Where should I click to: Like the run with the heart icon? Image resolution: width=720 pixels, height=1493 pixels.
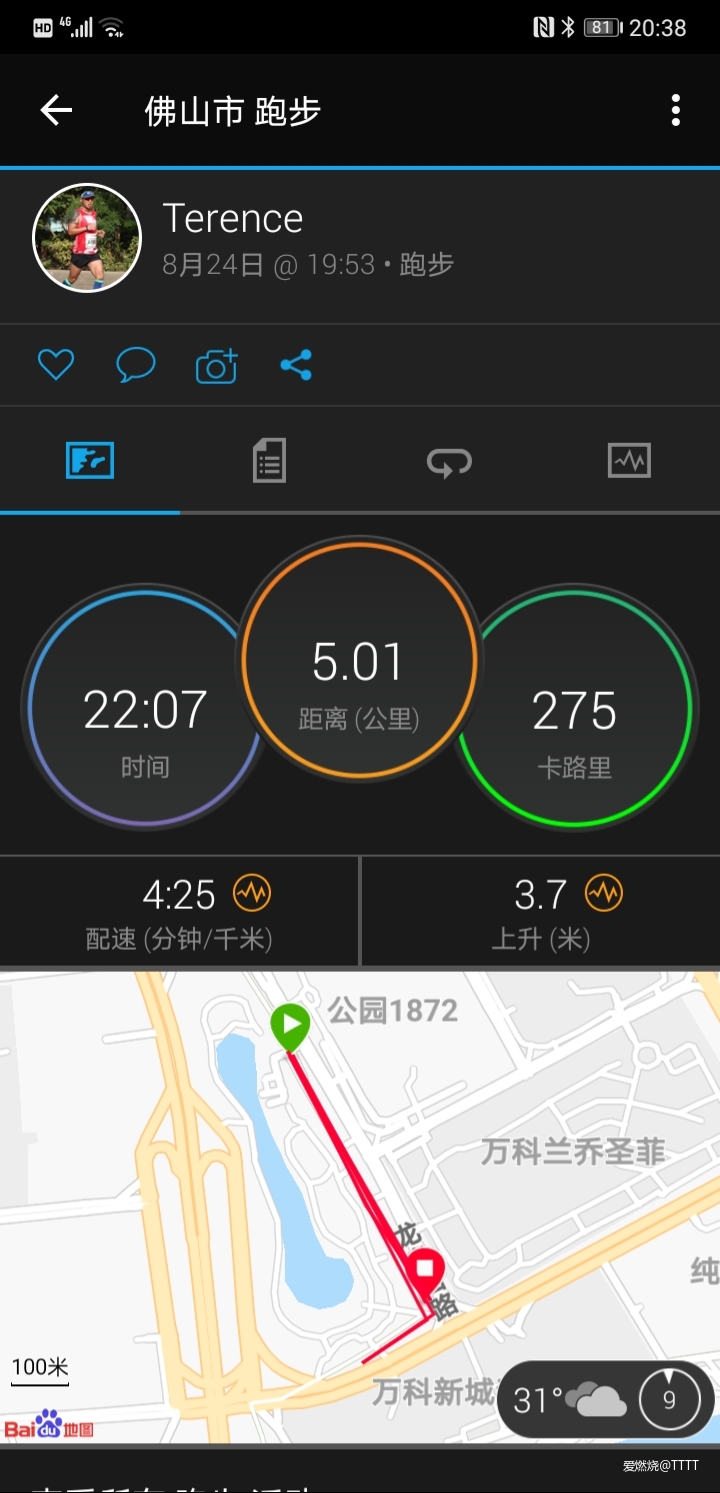(x=55, y=364)
